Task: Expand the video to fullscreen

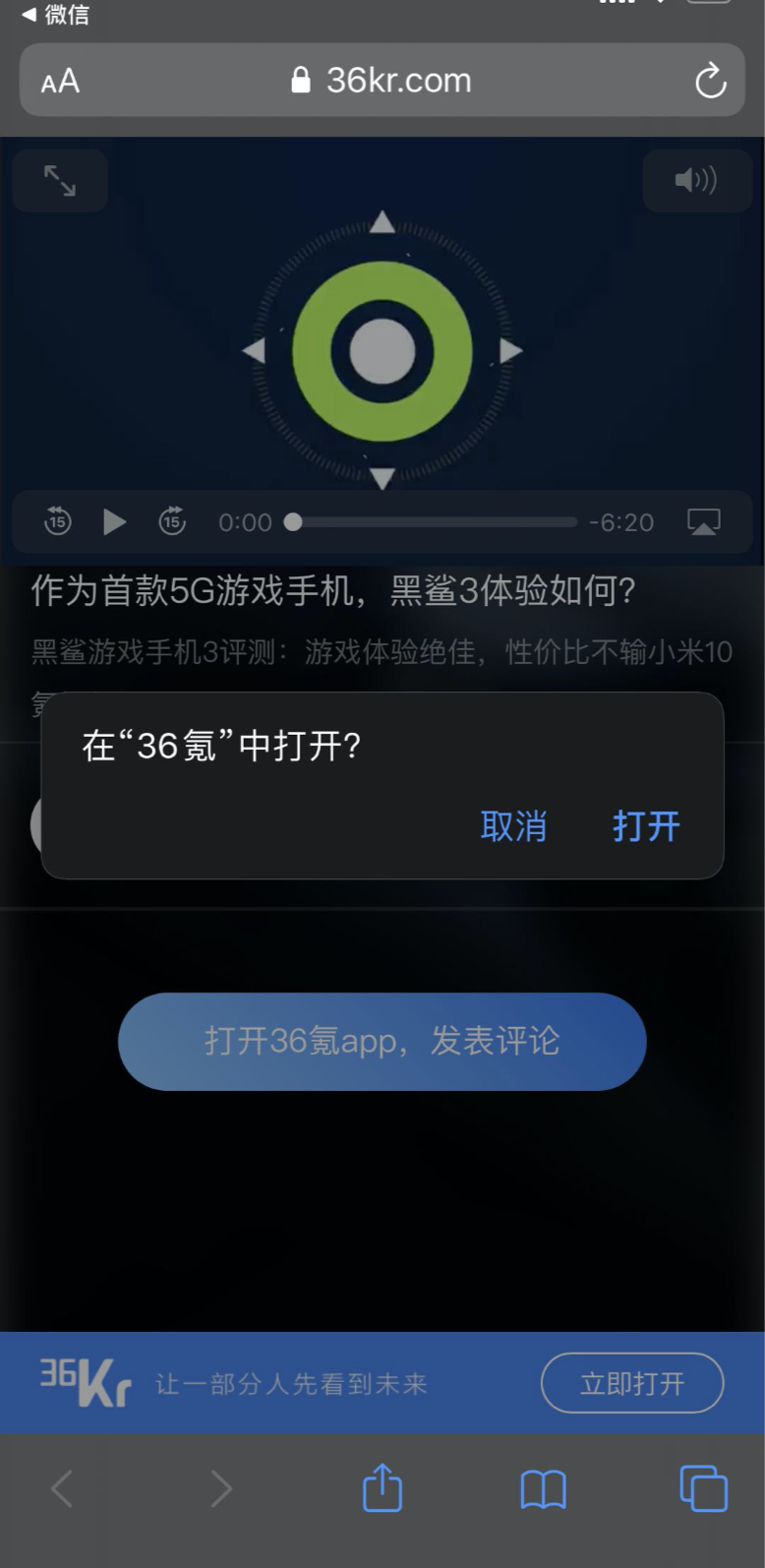Action: point(60,180)
